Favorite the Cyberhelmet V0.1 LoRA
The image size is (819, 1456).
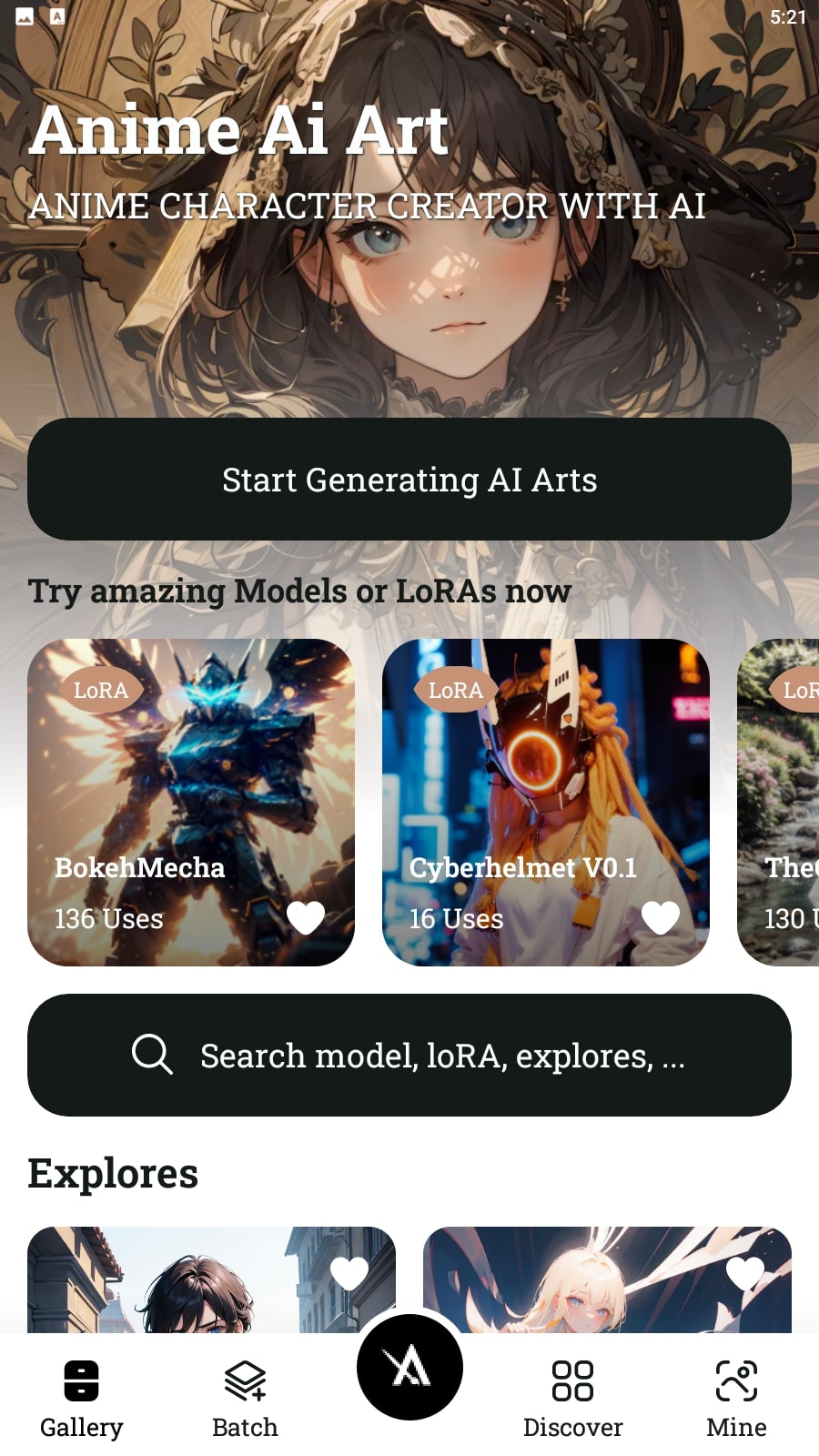coord(661,917)
